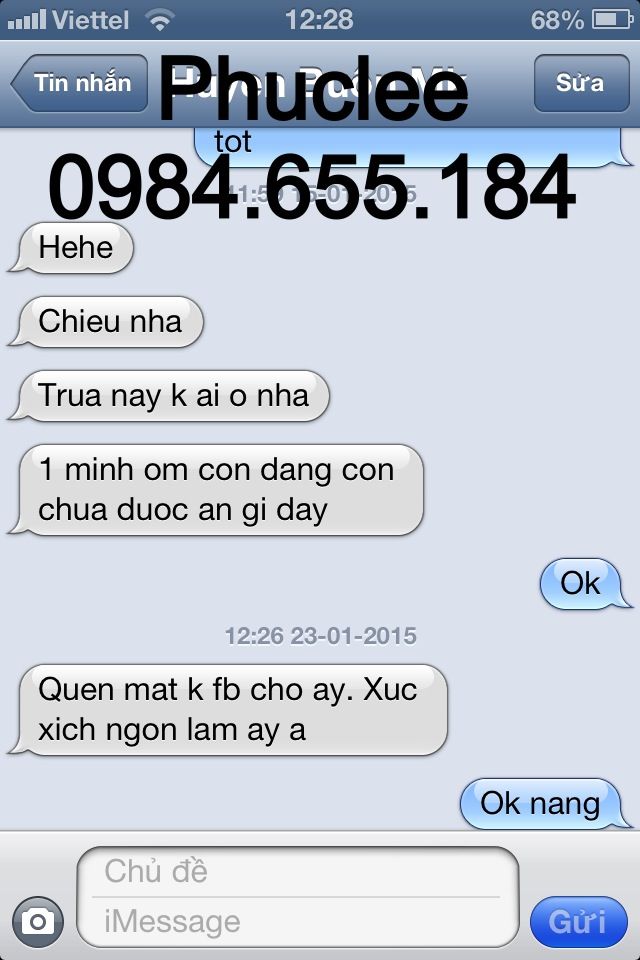Open the camera to attach a photo
The height and width of the screenshot is (960, 640).
(38, 921)
